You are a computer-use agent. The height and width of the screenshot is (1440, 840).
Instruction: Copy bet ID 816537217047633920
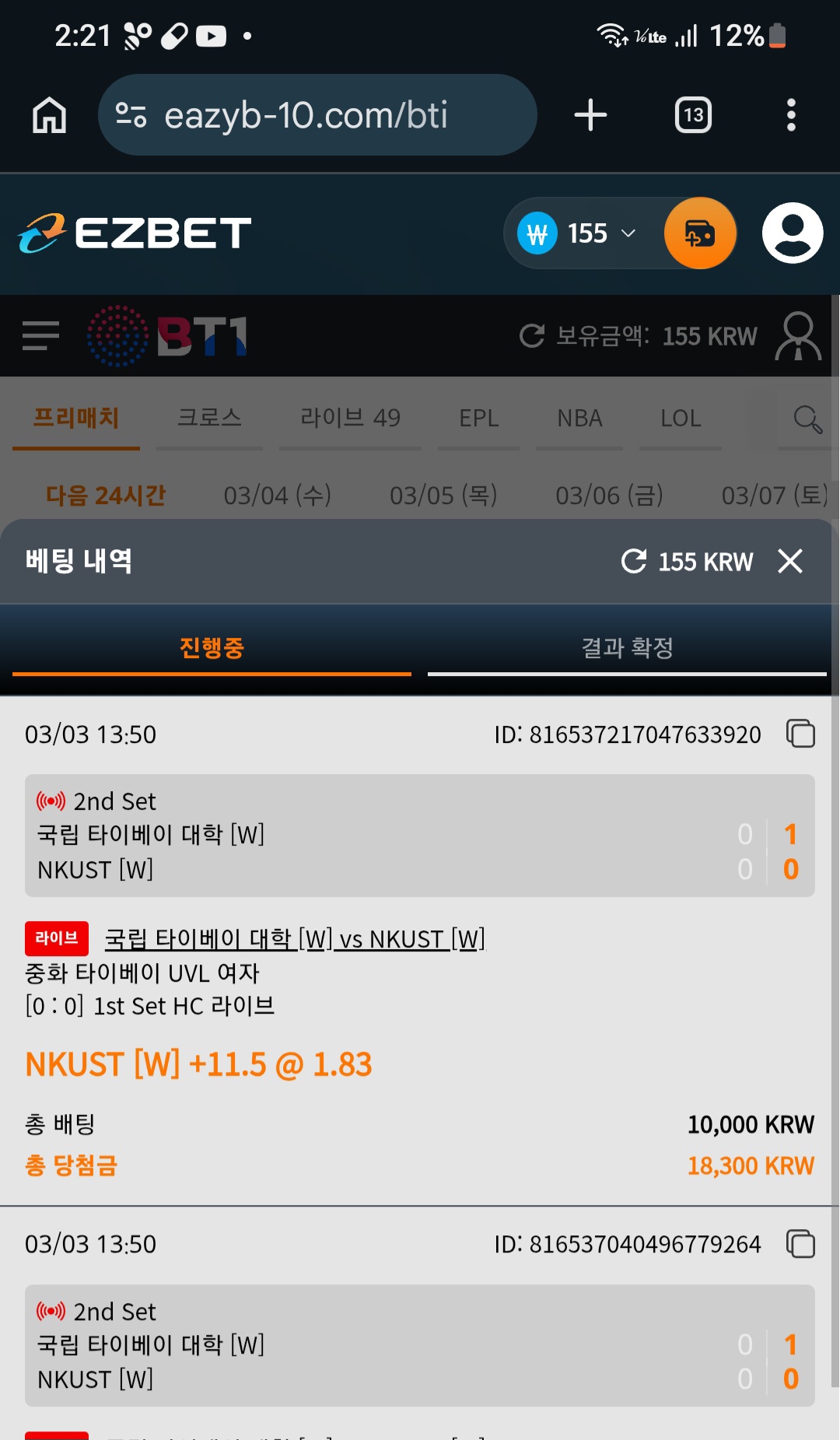coord(800,734)
